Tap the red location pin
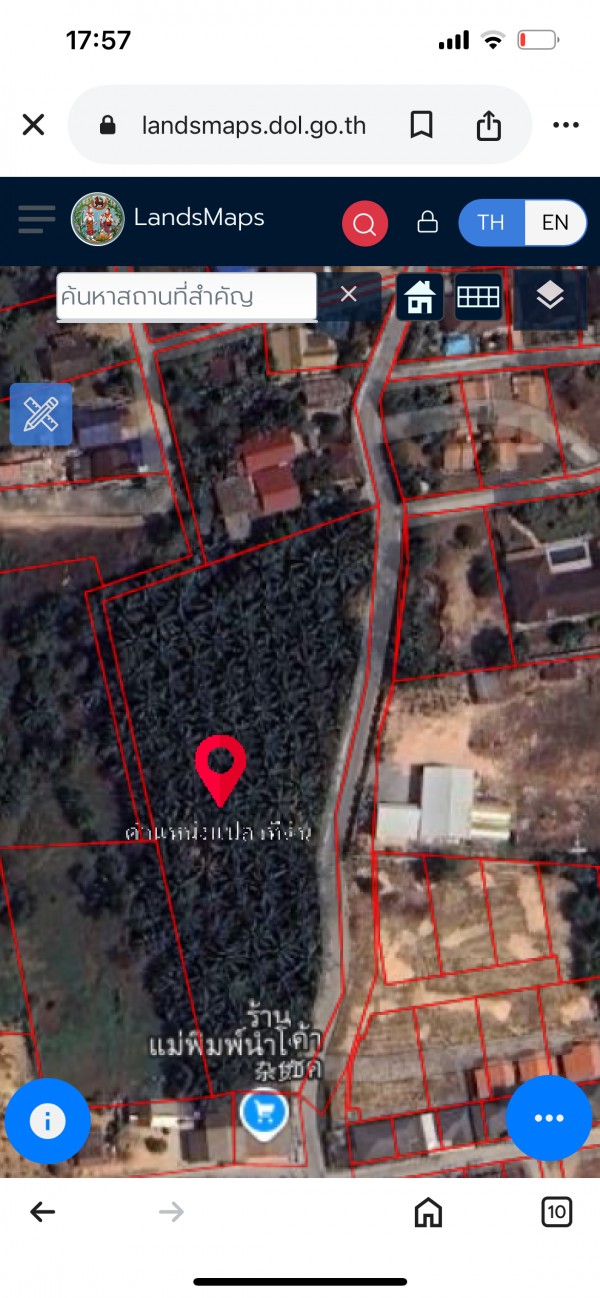Viewport: 600px width, 1298px height. (x=220, y=766)
